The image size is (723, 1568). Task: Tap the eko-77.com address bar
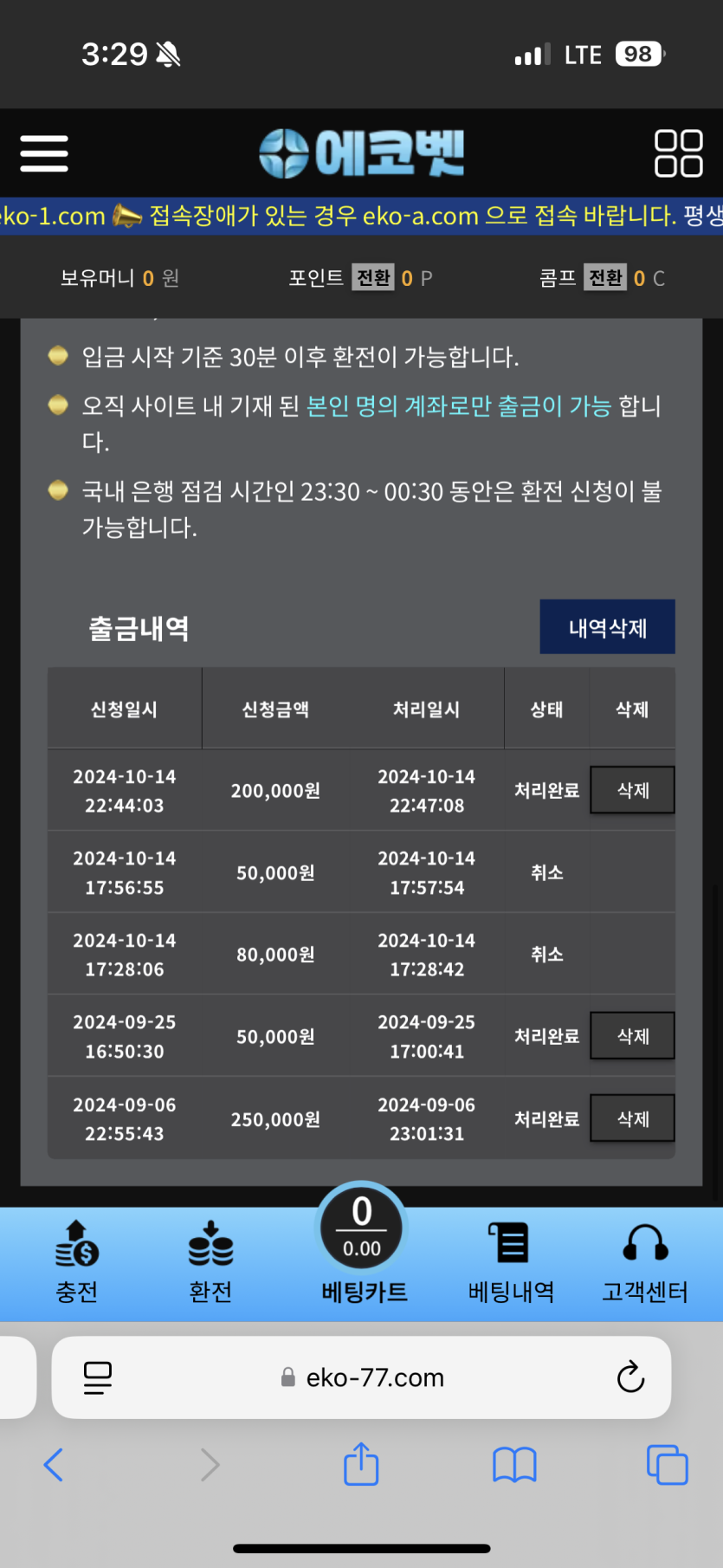click(362, 1377)
